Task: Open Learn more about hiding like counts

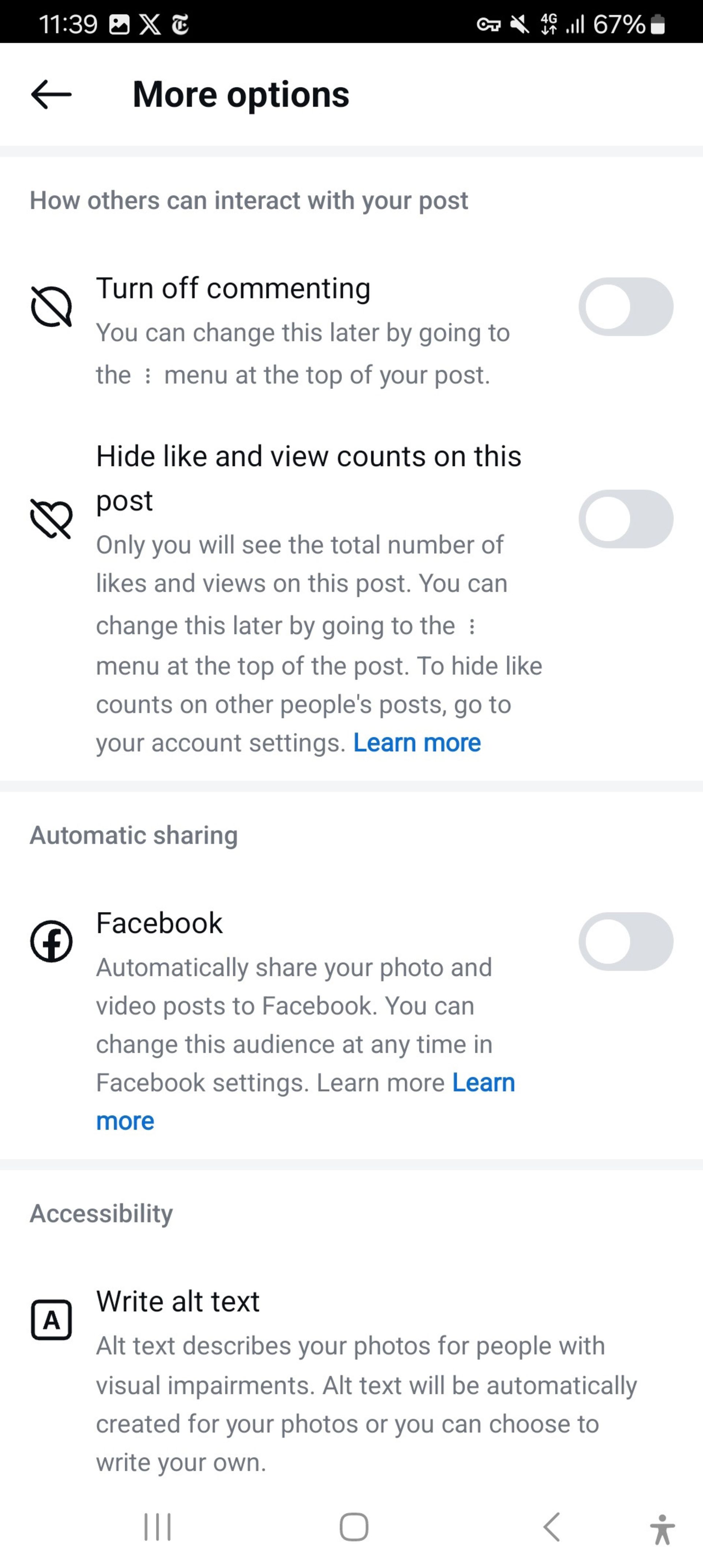Action: 417,742
